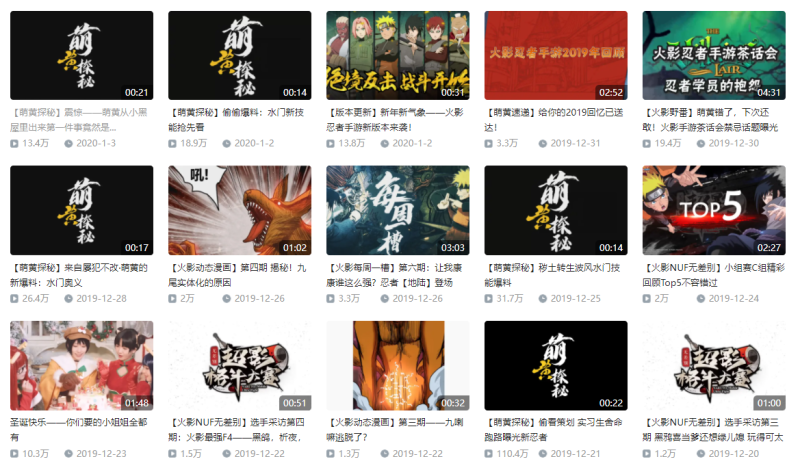Open the 00:21 萌黄探秘 video from 2020-1-3
800x470 pixels.
pyautogui.click(x=81, y=55)
